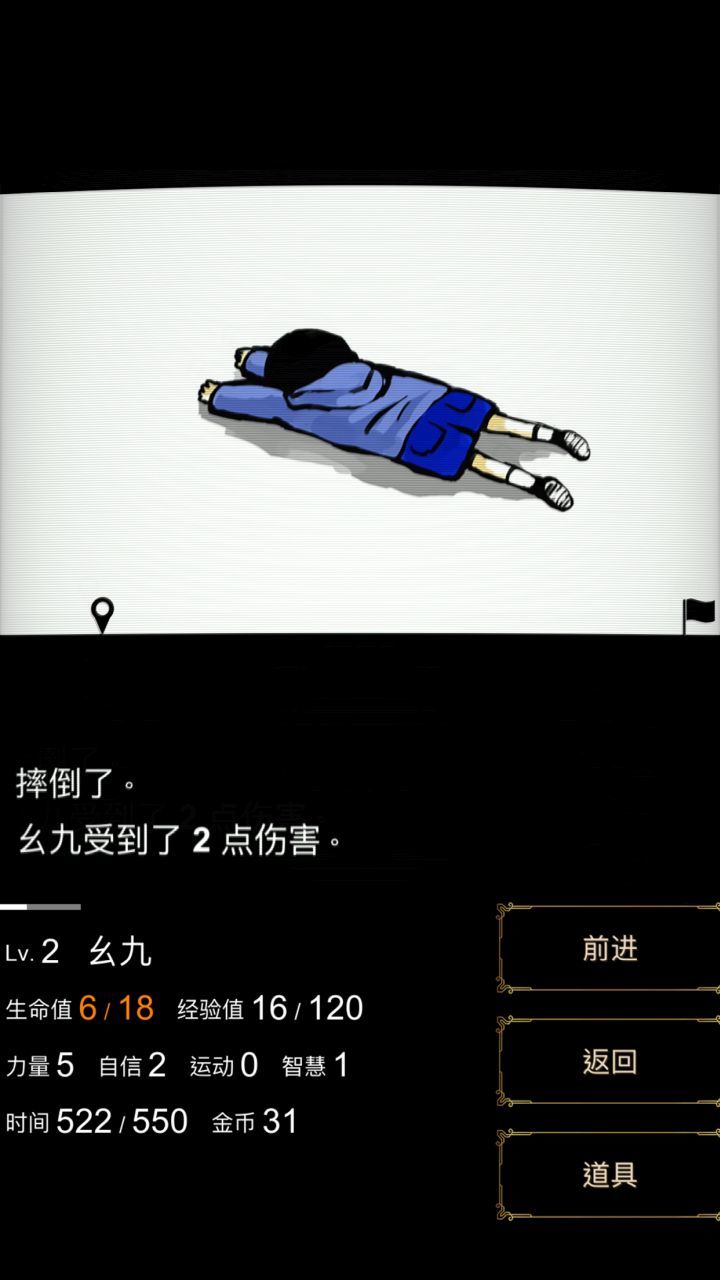Viewport: 720px width, 1280px height.
Task: Click the illustrated scene showing the fallen boy
Action: (x=360, y=400)
